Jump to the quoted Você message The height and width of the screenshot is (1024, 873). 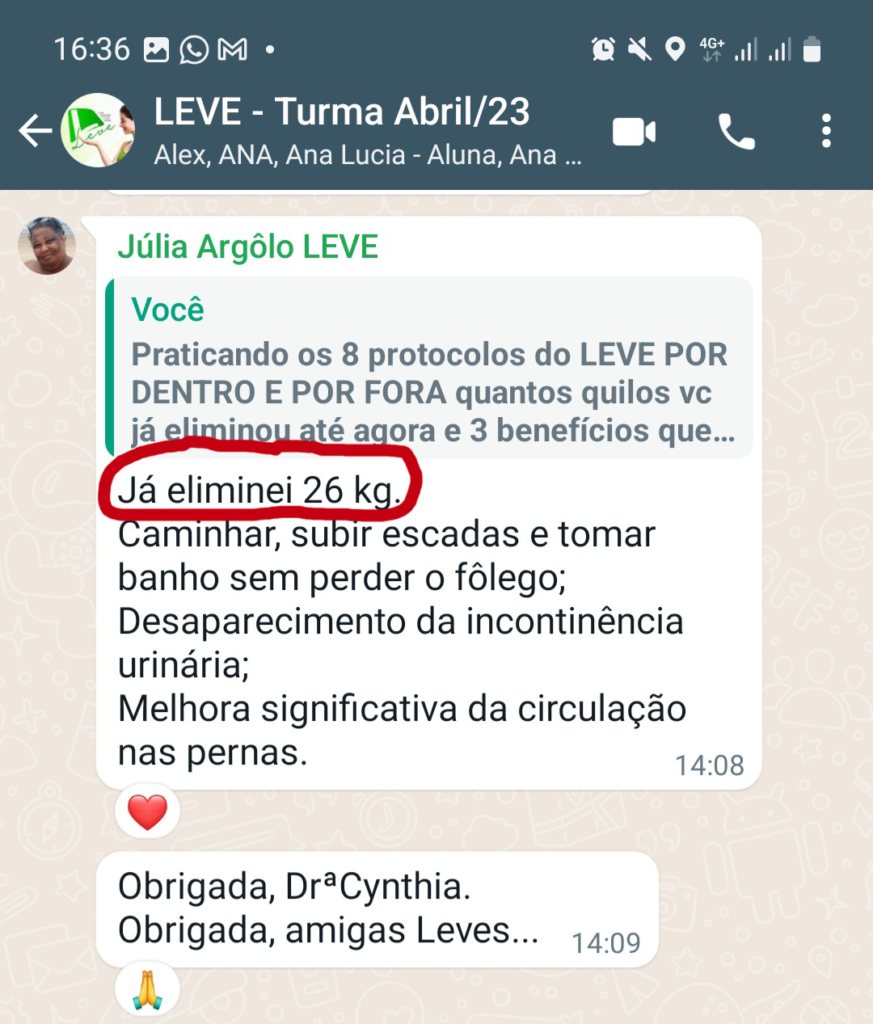pyautogui.click(x=430, y=368)
